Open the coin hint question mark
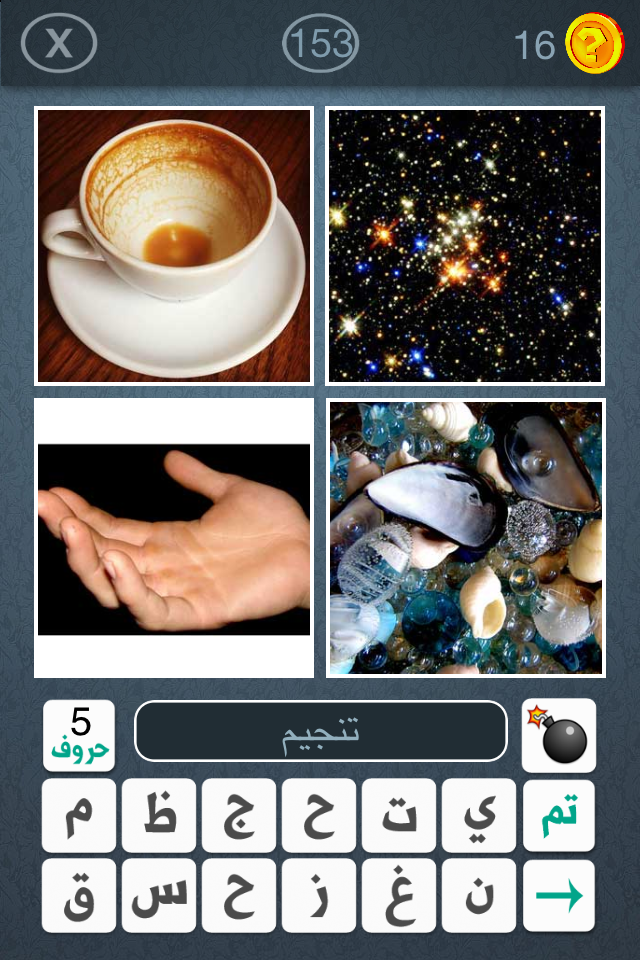Screen dimensions: 640x960 593,44
